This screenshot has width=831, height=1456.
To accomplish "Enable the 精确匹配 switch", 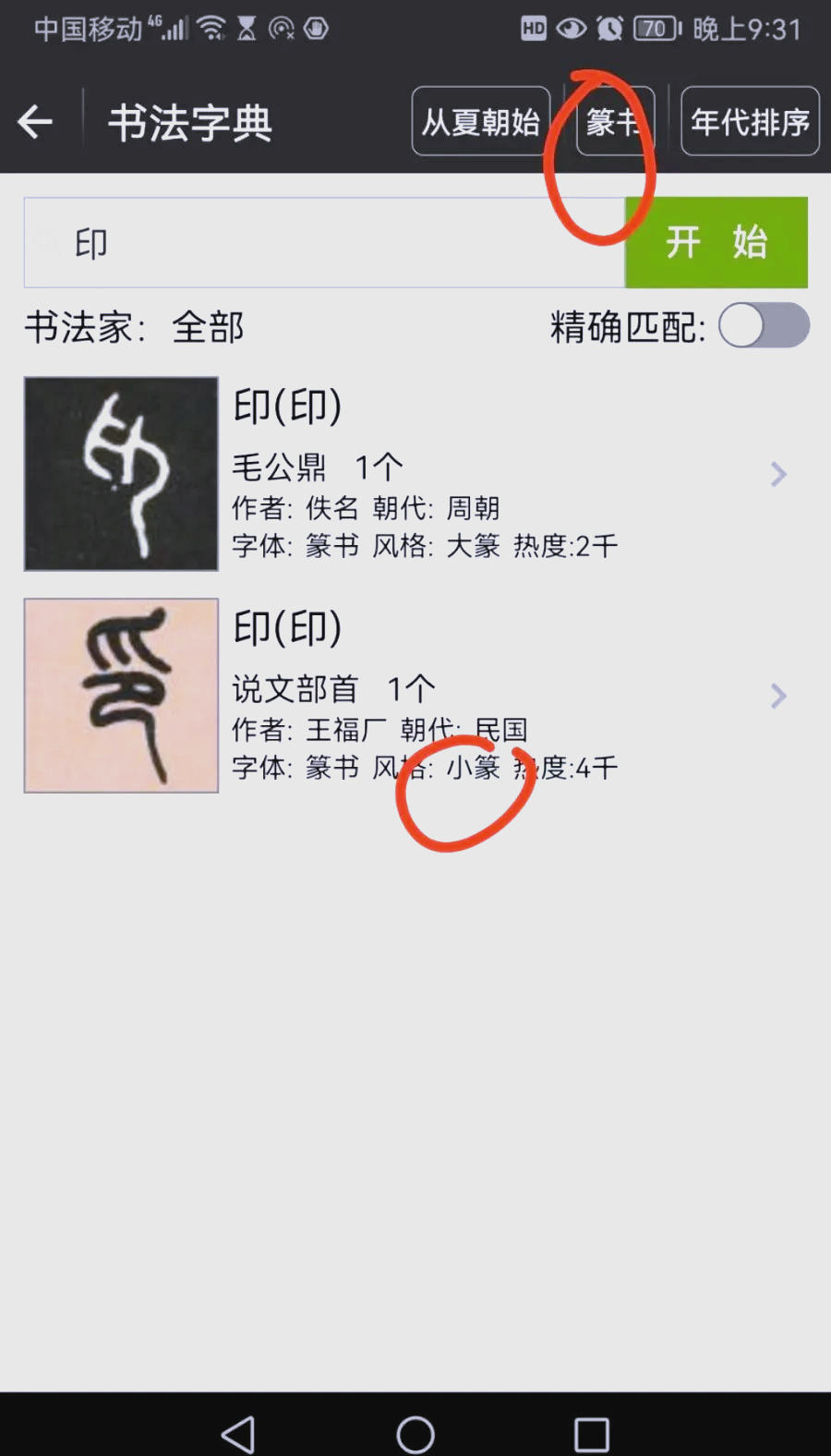I will tap(764, 326).
